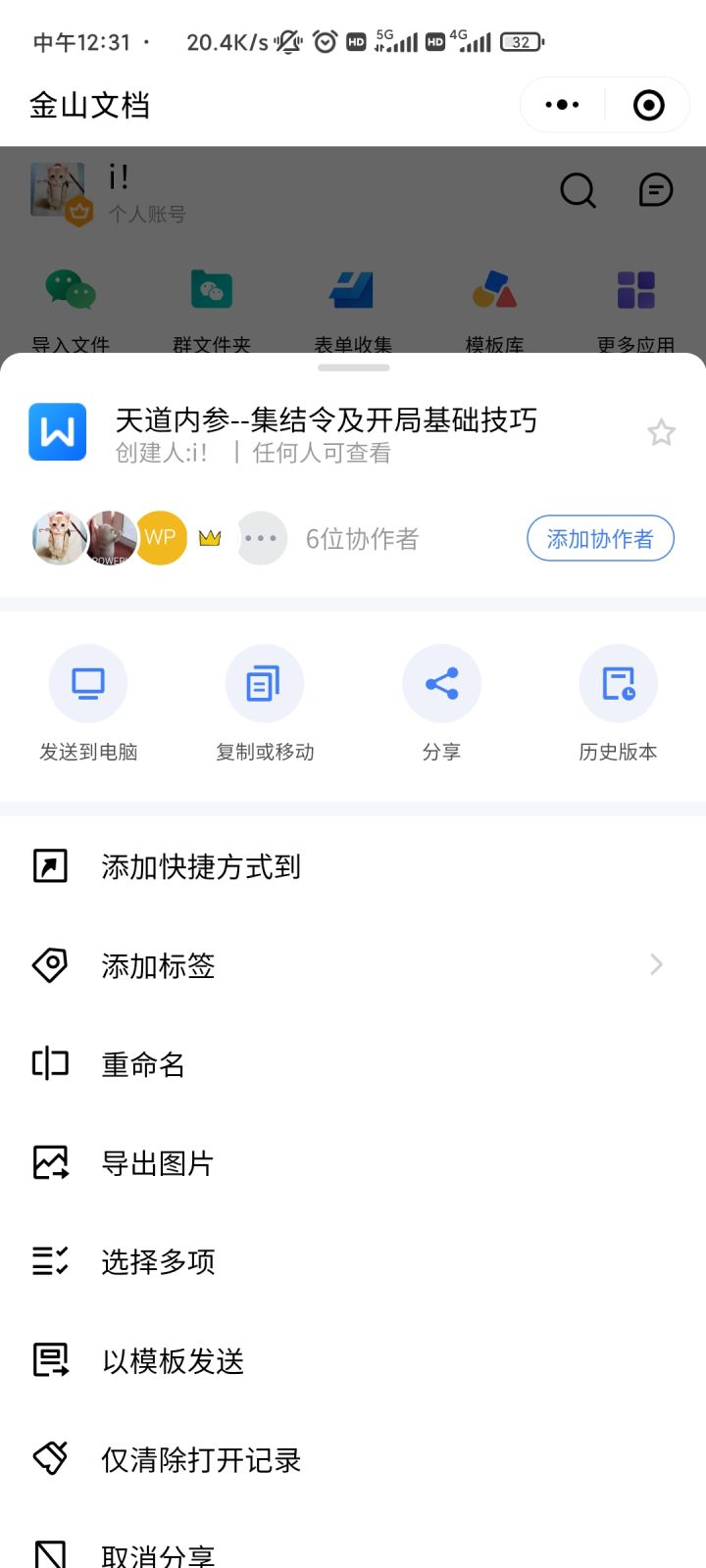View 历史版本 of the document
706x1568 pixels.
tap(618, 702)
